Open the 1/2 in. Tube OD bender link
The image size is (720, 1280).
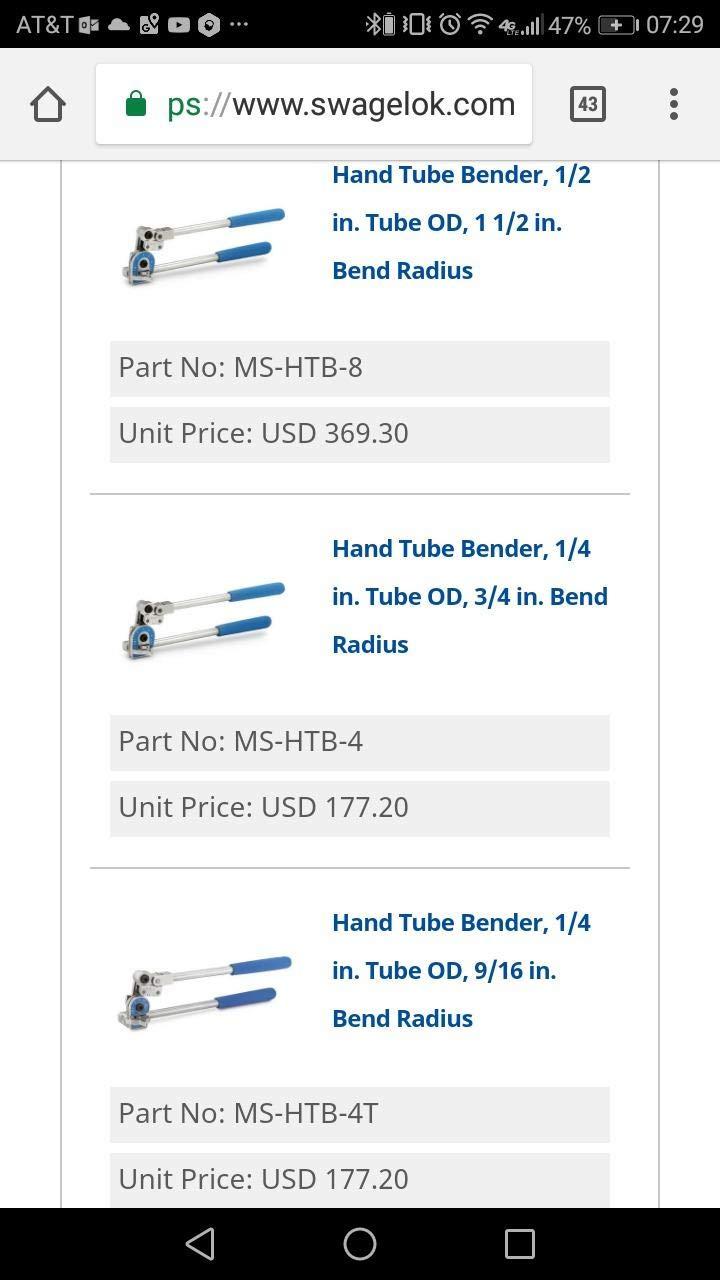click(461, 222)
